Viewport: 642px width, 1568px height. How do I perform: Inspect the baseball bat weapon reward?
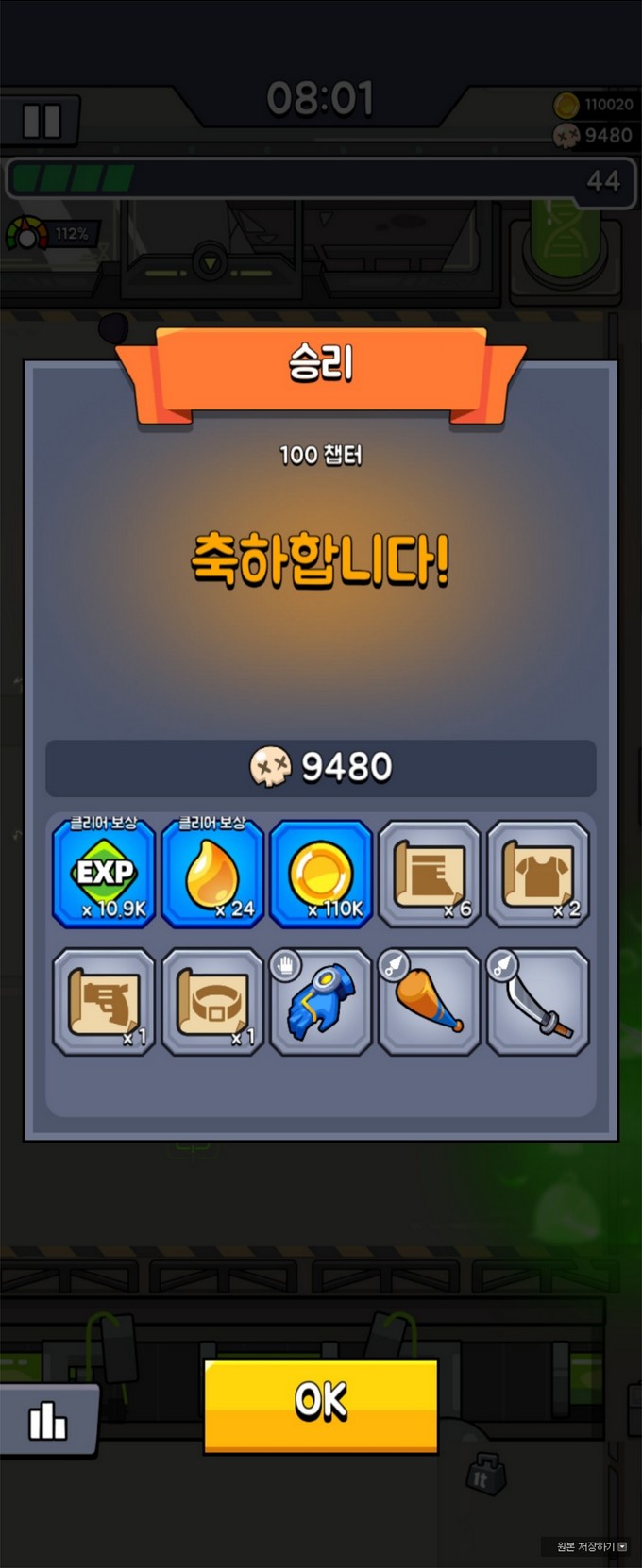pyautogui.click(x=430, y=1001)
